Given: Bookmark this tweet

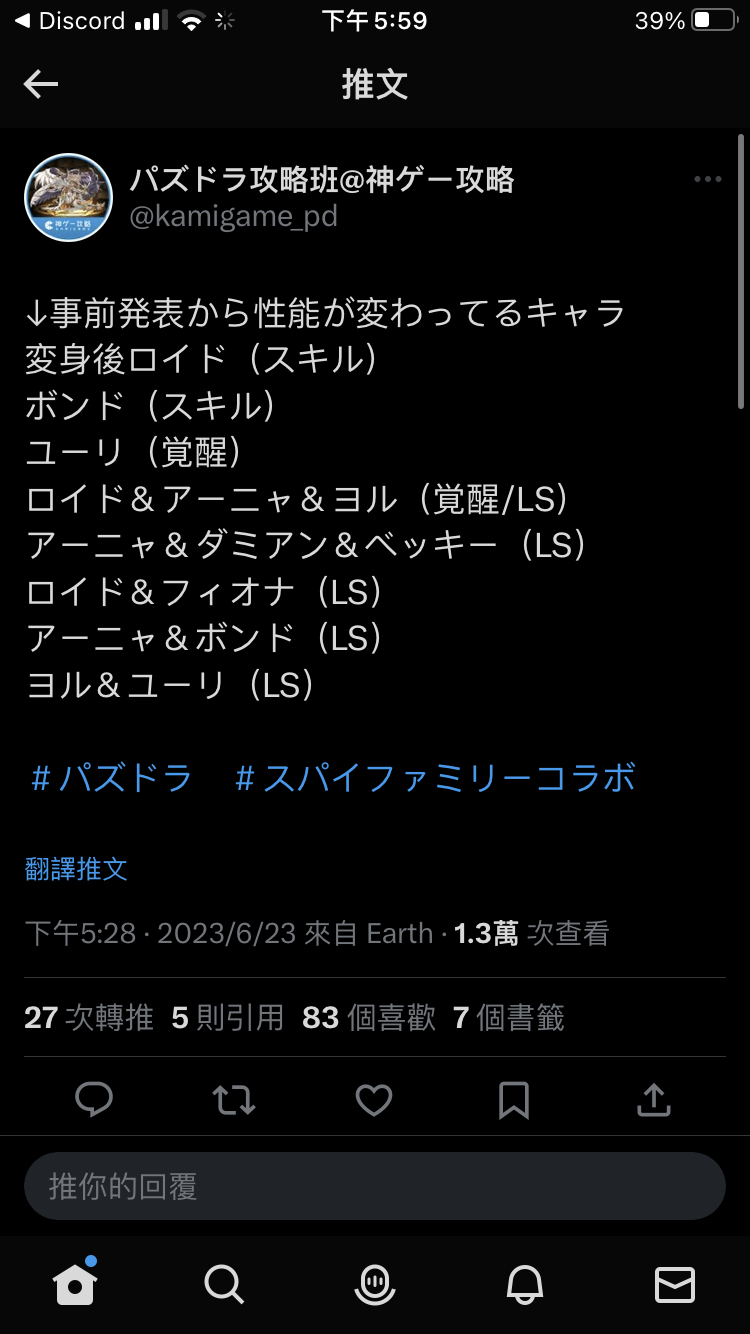Looking at the screenshot, I should 513,1100.
